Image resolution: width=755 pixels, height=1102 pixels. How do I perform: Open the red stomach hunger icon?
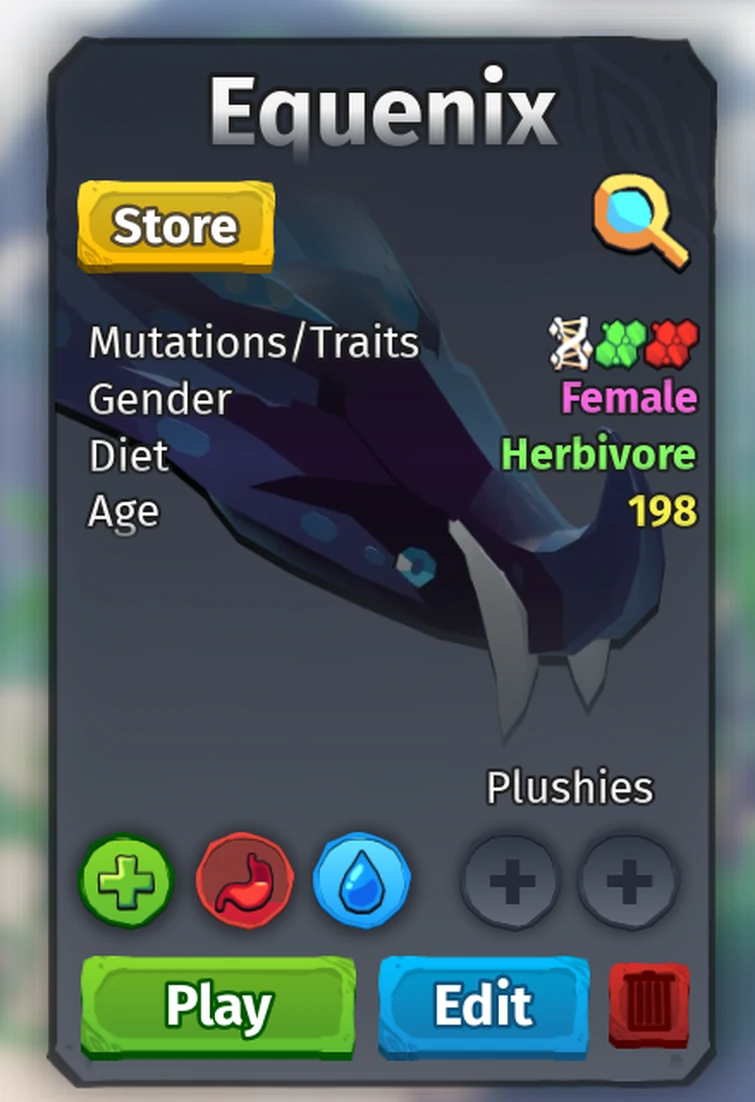click(x=243, y=882)
